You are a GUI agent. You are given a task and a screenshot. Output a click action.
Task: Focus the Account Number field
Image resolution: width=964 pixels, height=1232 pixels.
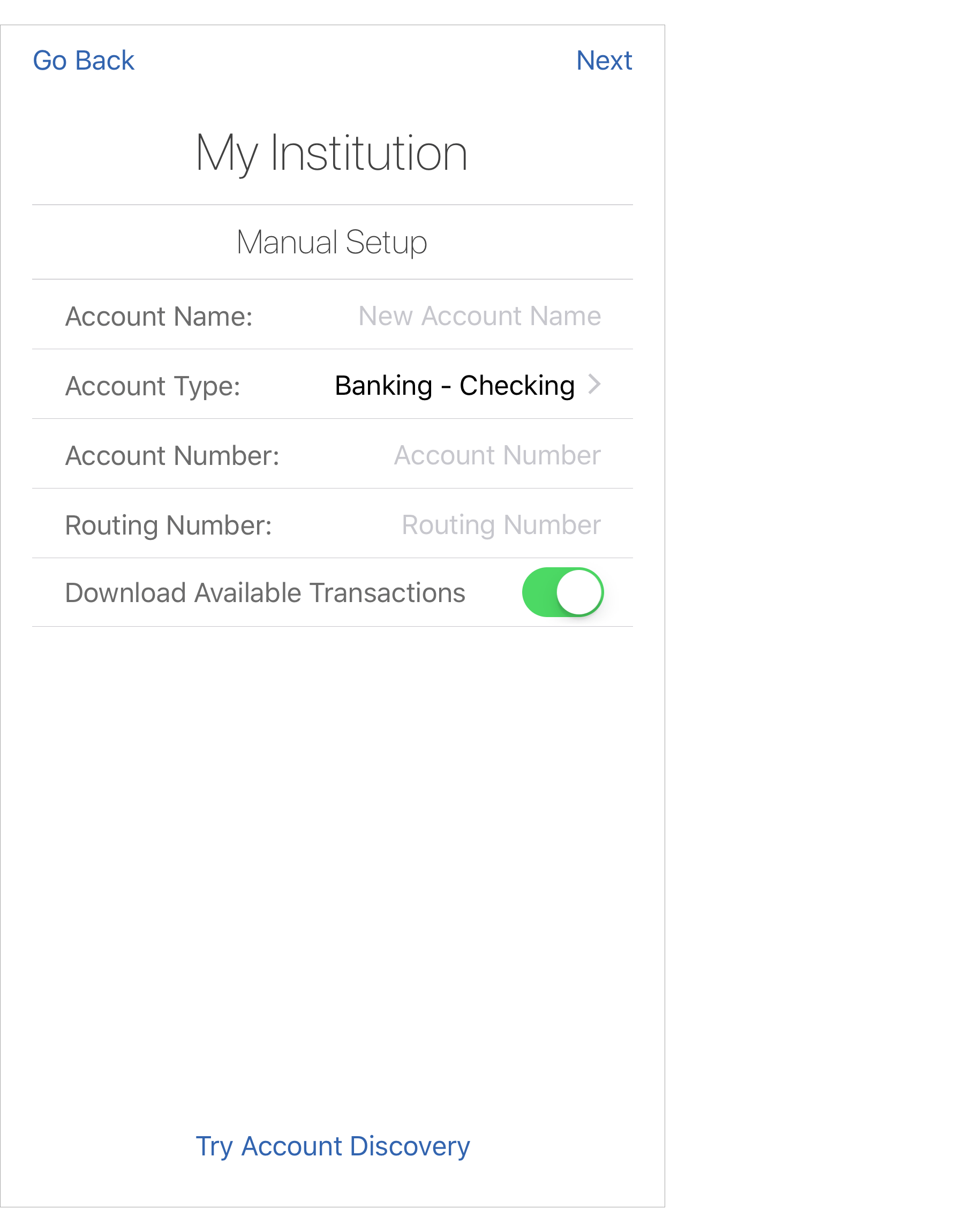coord(496,455)
